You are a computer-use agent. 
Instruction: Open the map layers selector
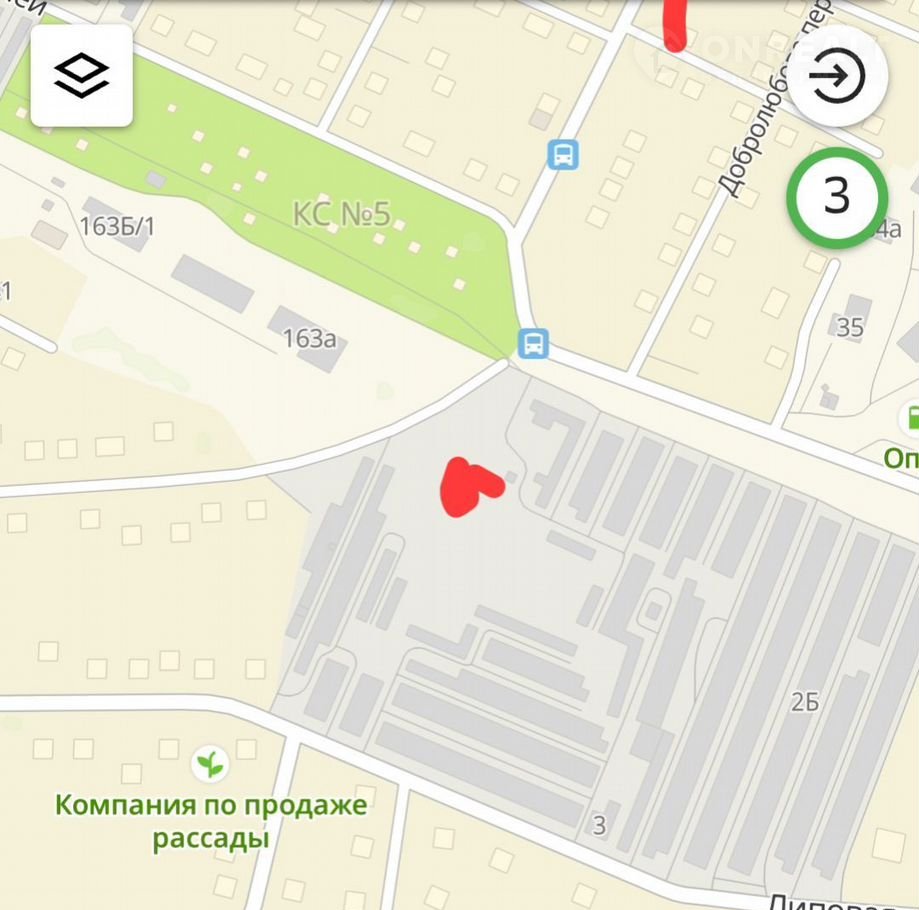[x=82, y=76]
